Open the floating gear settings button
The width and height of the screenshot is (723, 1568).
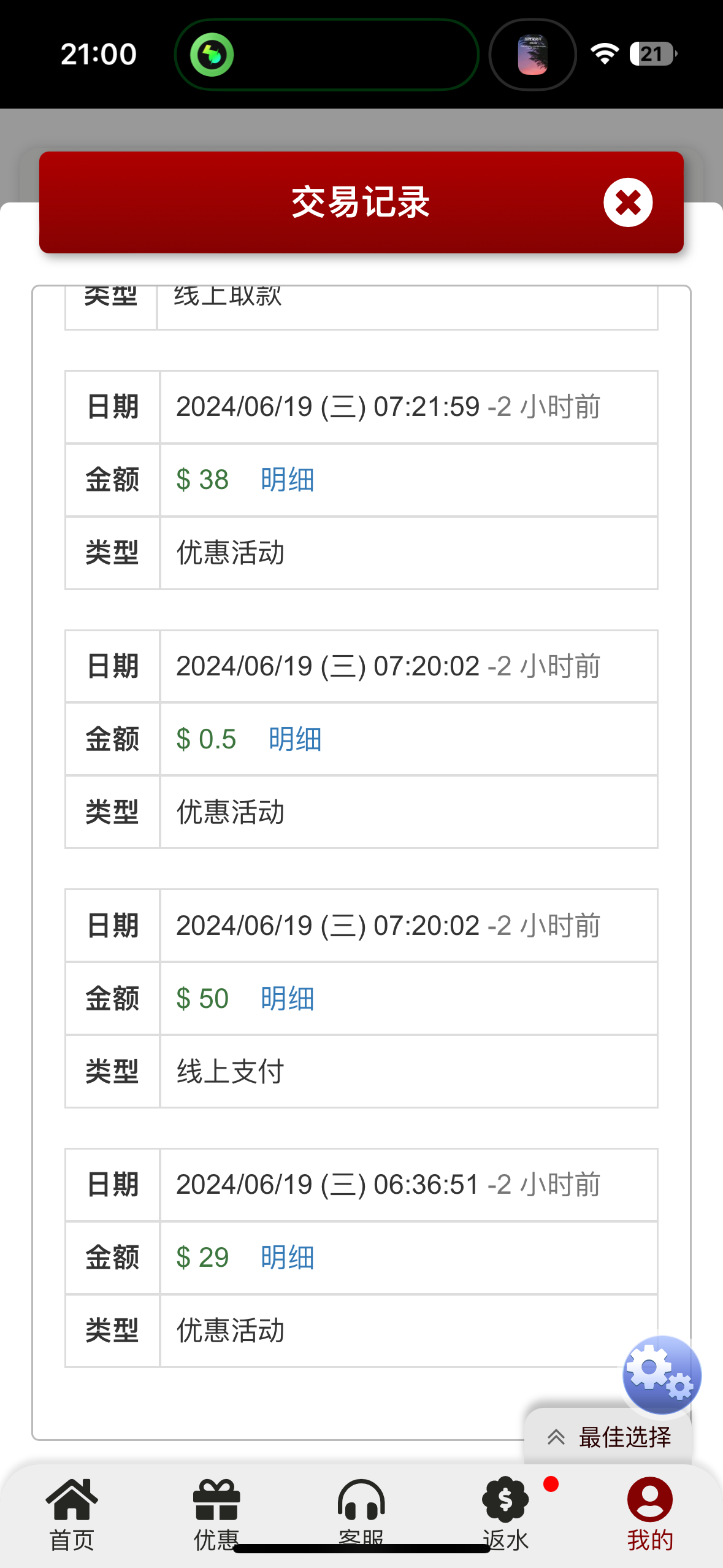661,1374
